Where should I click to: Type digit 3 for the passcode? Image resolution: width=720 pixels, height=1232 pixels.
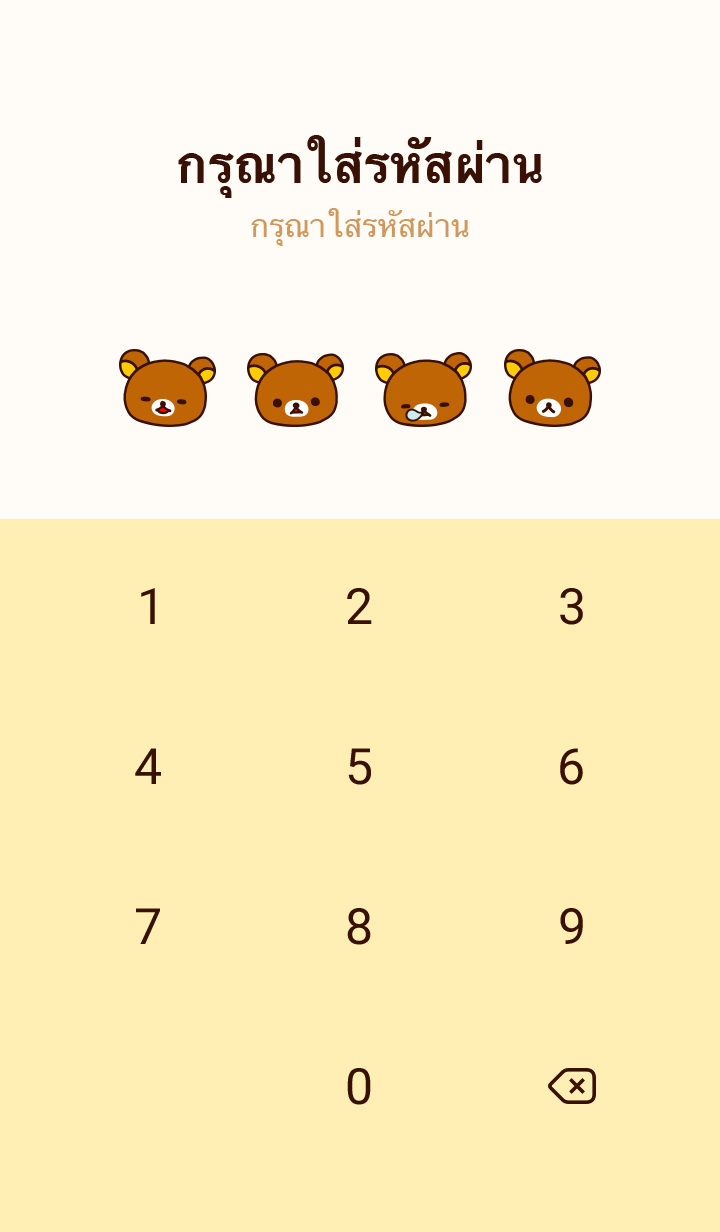[571, 607]
